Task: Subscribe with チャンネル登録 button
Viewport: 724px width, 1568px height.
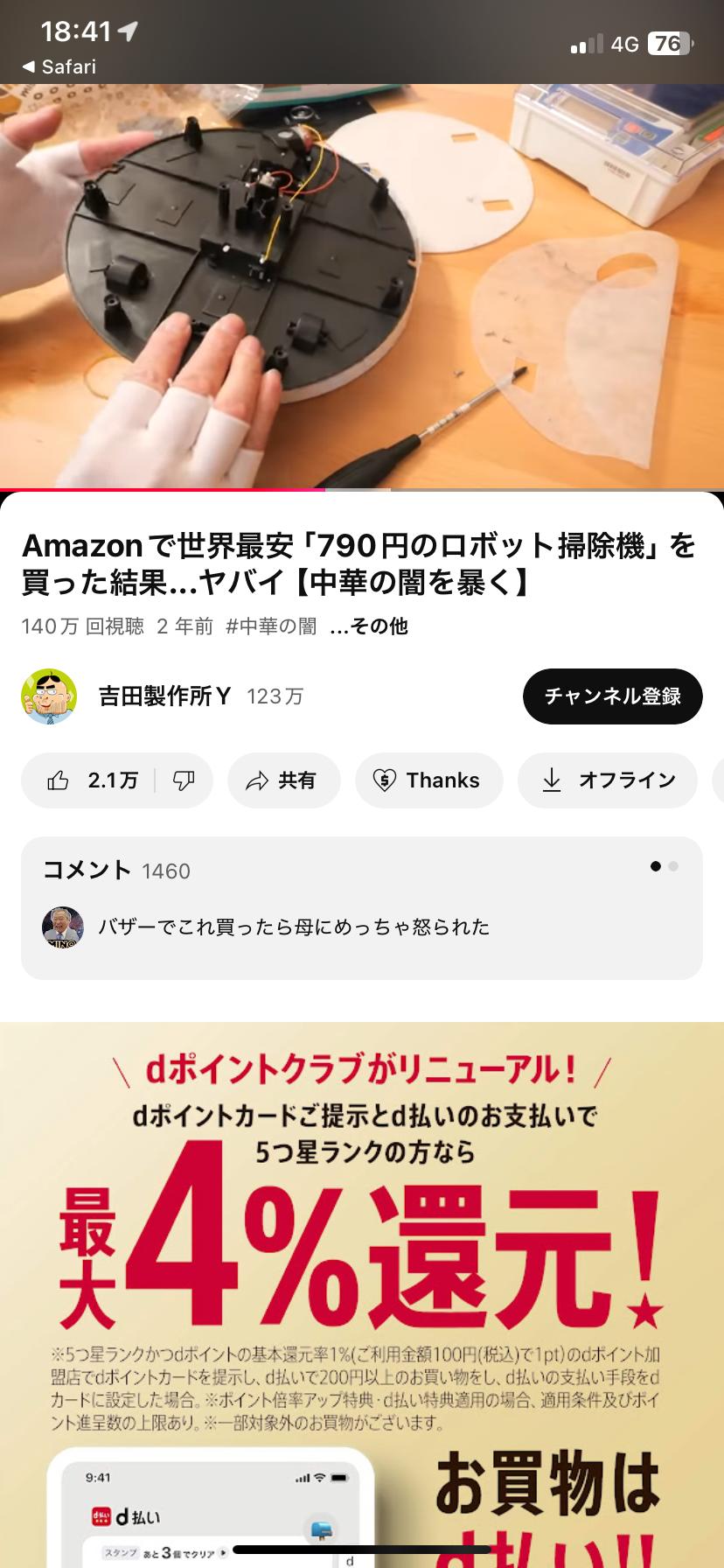Action: coord(612,696)
